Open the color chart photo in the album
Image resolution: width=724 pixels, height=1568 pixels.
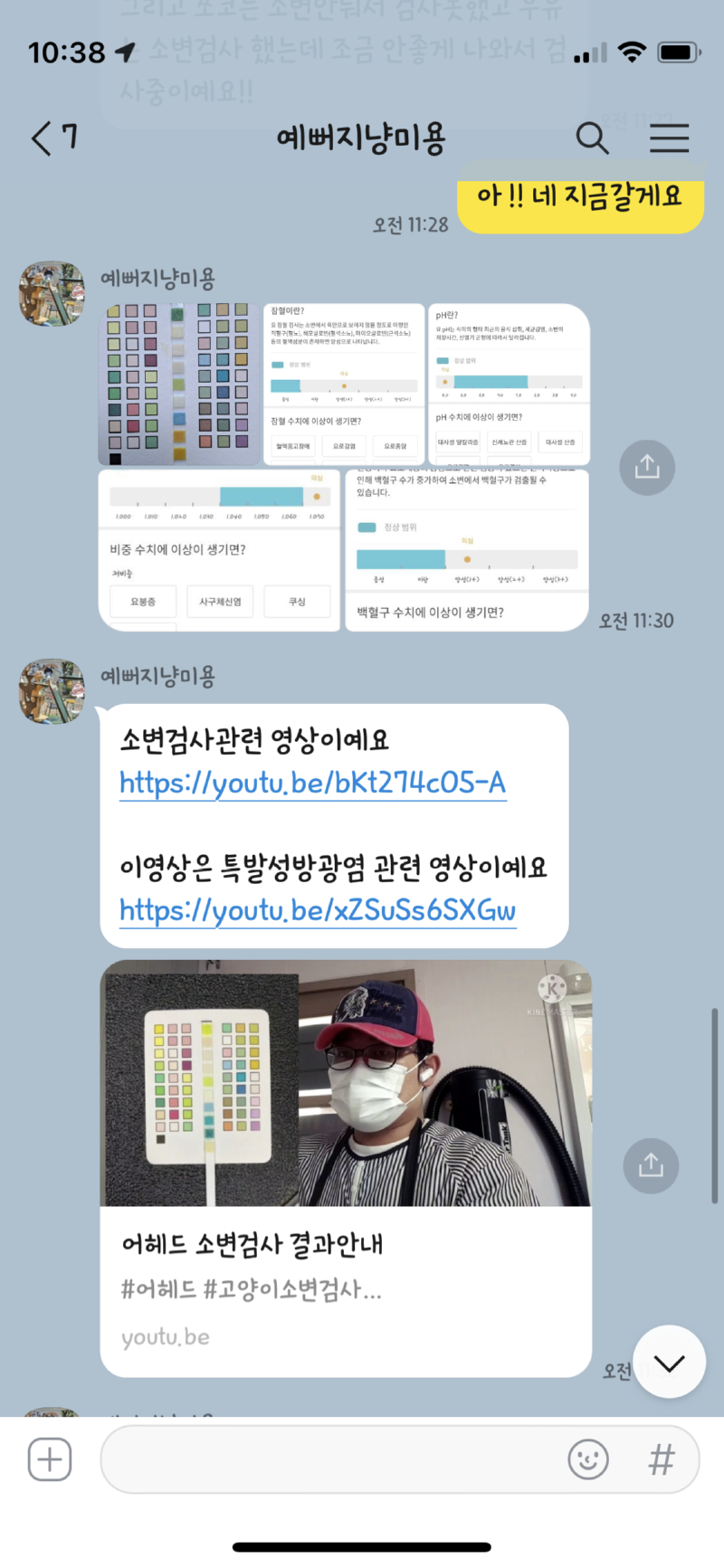(178, 384)
